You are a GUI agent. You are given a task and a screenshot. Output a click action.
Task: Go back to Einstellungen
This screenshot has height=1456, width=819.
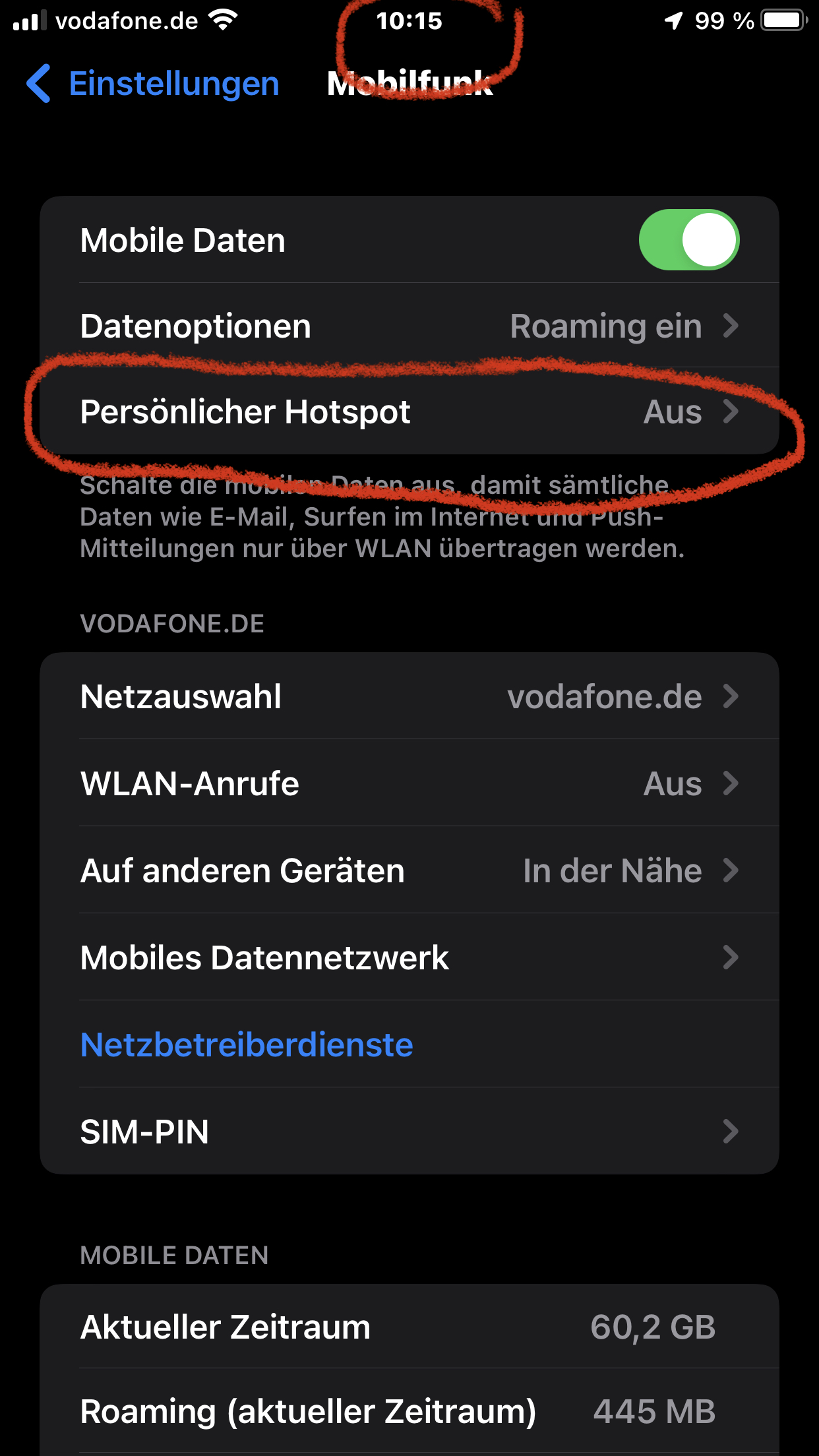click(153, 84)
